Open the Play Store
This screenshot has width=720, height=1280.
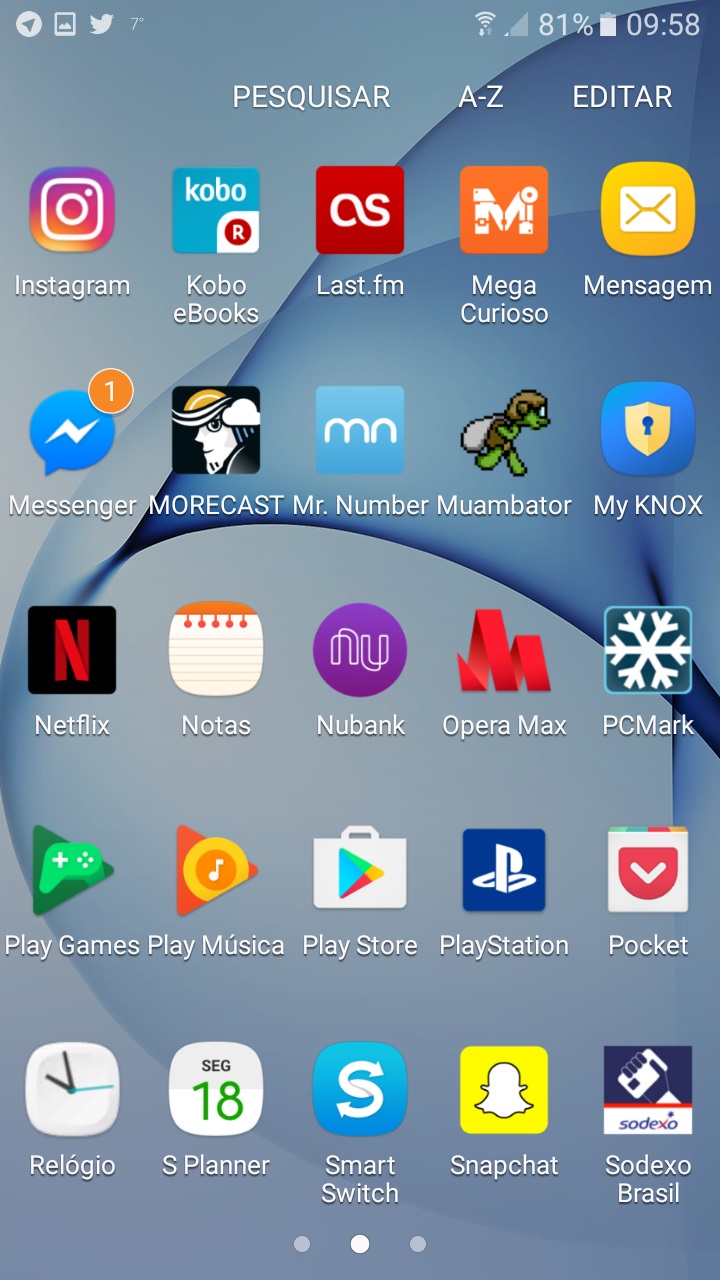[360, 870]
